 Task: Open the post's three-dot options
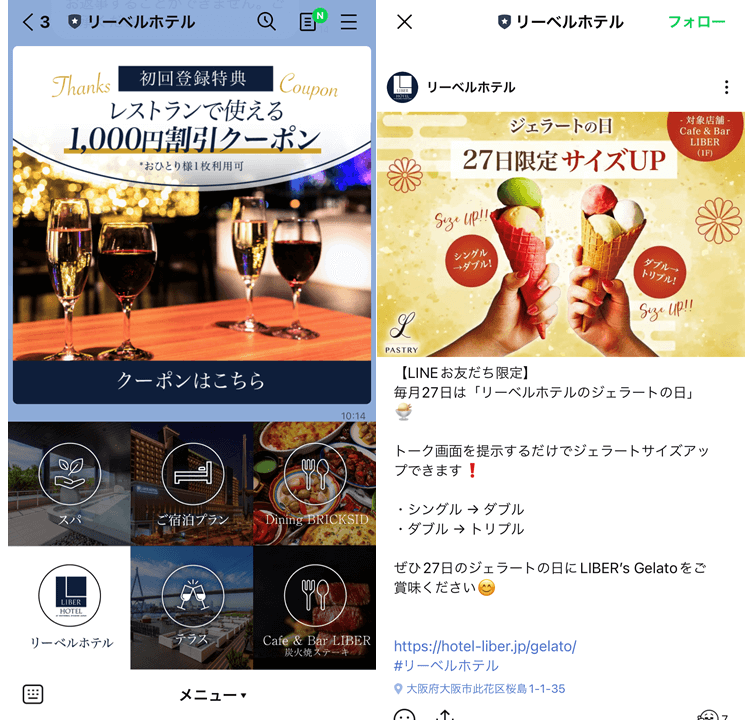[727, 88]
